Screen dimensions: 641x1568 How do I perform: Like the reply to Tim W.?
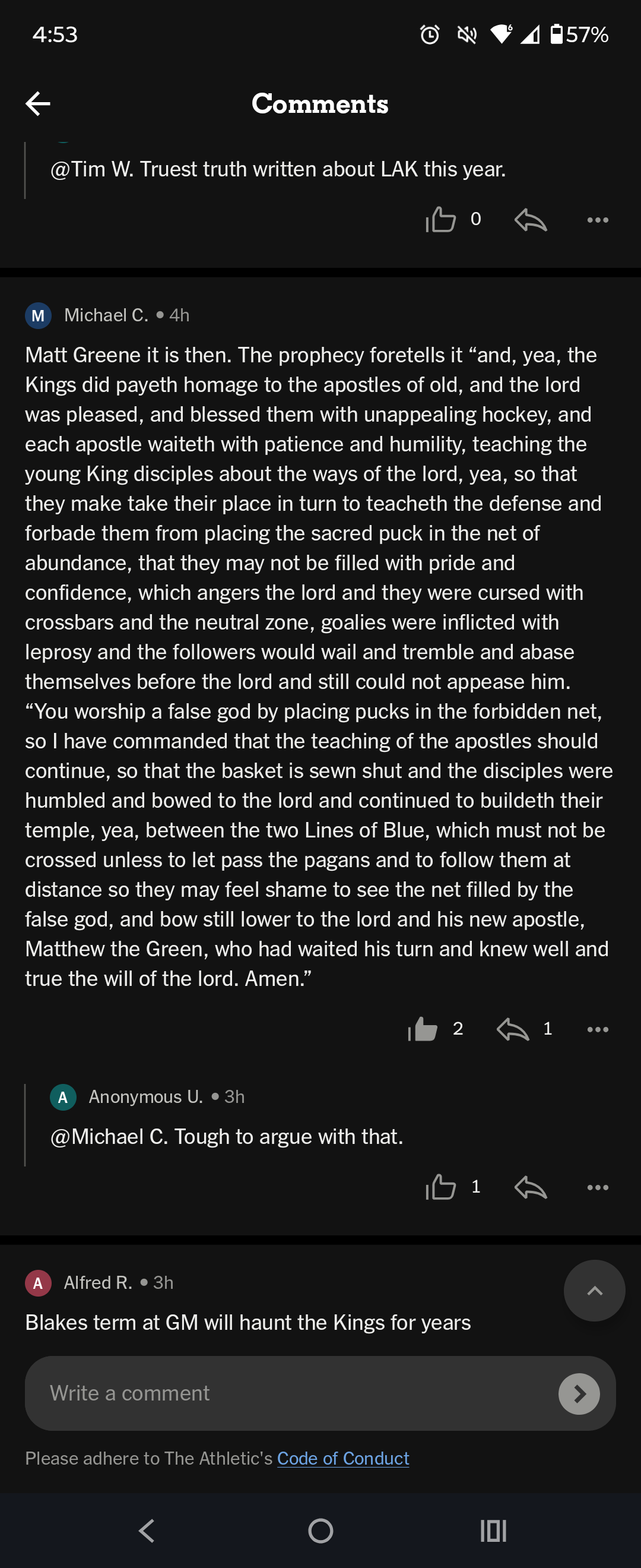[x=441, y=219]
